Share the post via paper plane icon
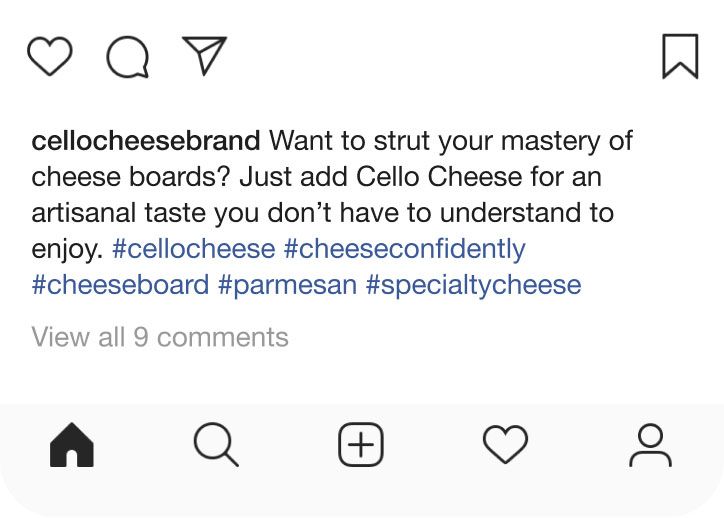724x518 pixels. [x=204, y=56]
